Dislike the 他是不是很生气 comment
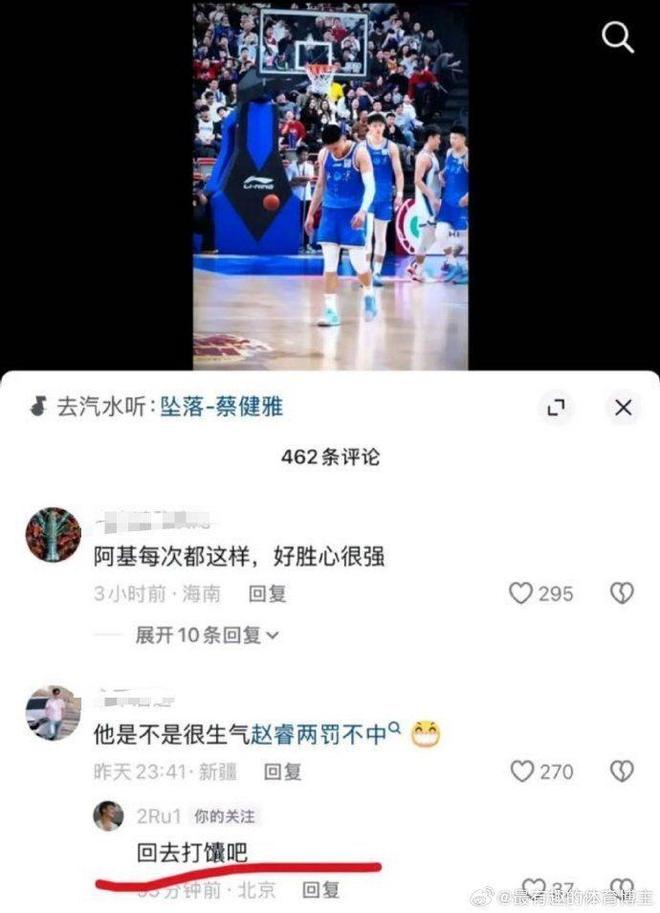660x913 pixels. [x=621, y=771]
